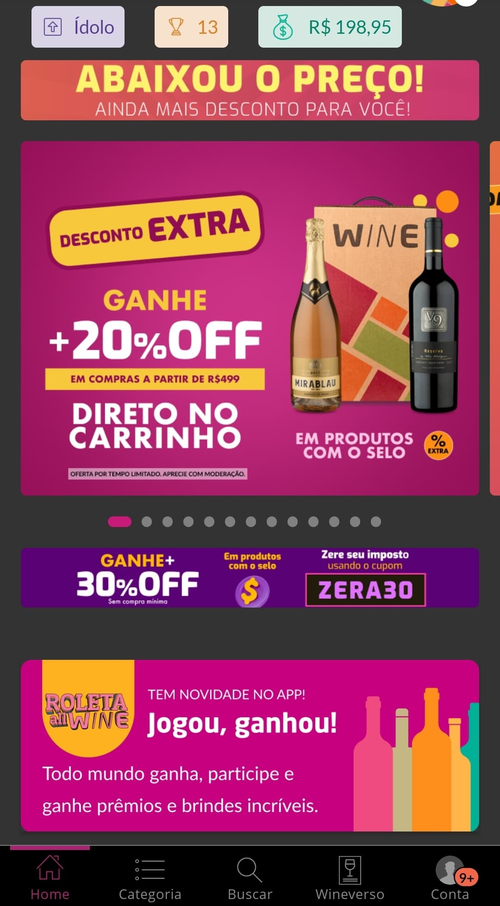Open the Abaixou o Preço banner
The height and width of the screenshot is (906, 500).
point(250,90)
